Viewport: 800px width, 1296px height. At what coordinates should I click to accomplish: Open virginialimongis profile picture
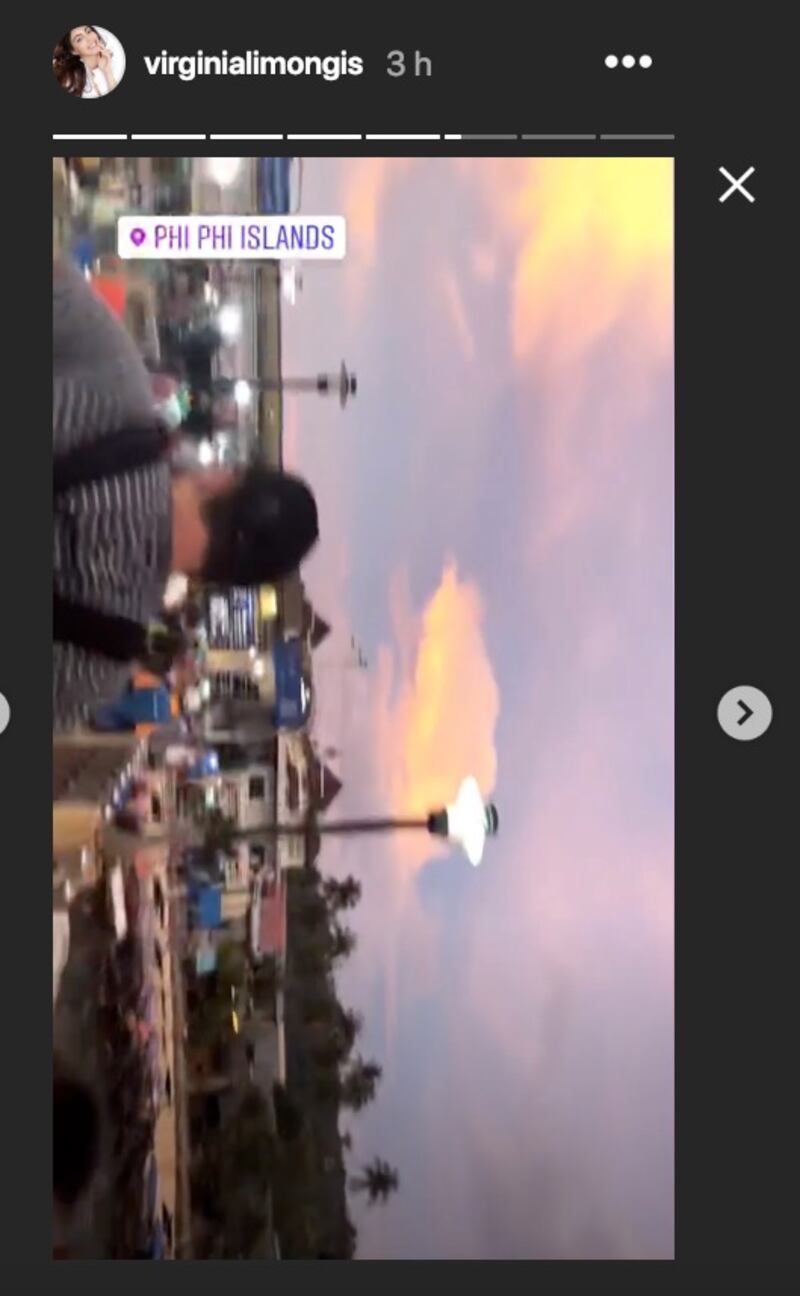[88, 62]
